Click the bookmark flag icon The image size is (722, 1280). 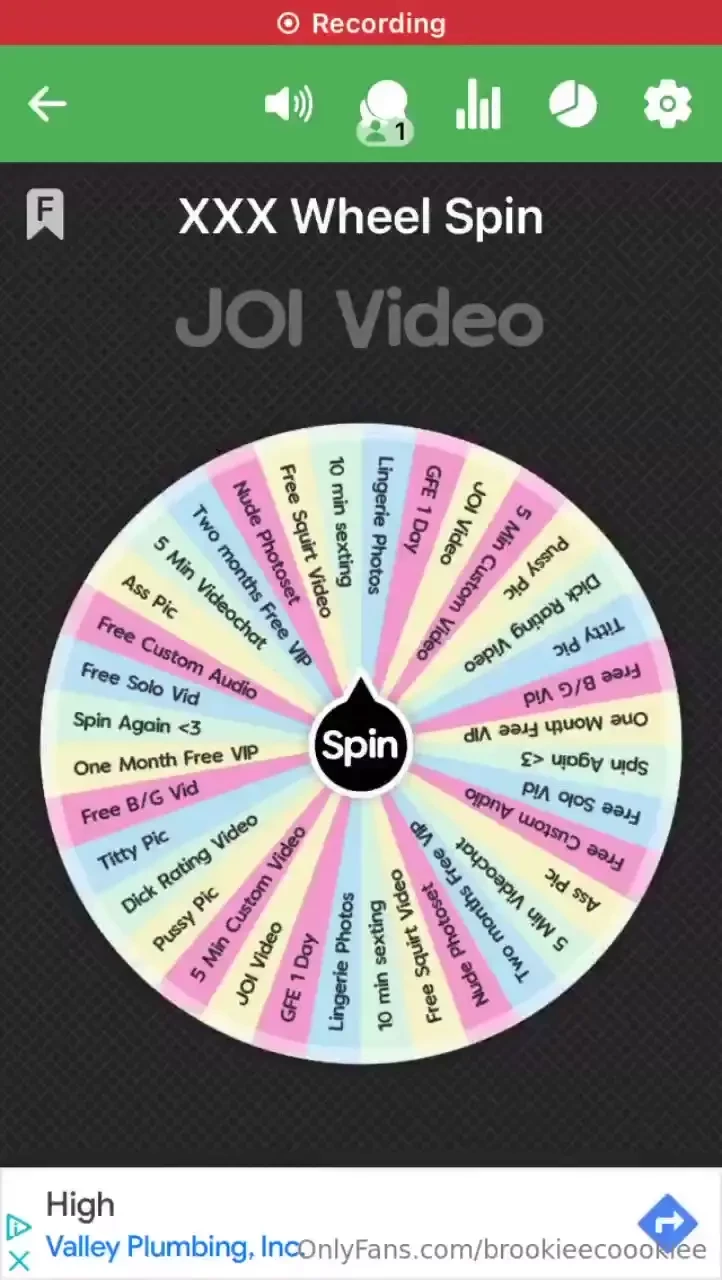coord(44,214)
